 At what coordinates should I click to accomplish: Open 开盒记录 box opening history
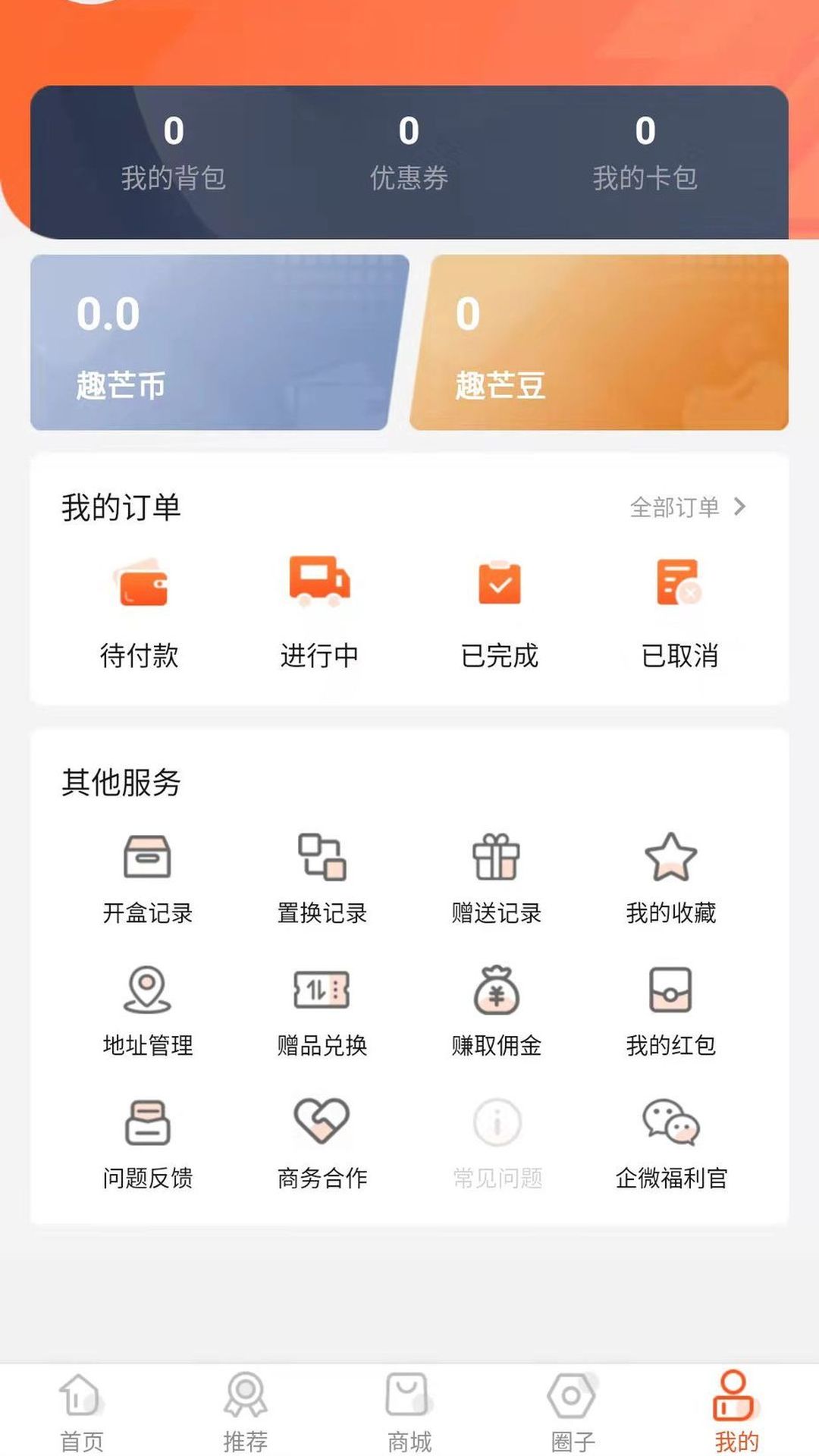[x=149, y=864]
